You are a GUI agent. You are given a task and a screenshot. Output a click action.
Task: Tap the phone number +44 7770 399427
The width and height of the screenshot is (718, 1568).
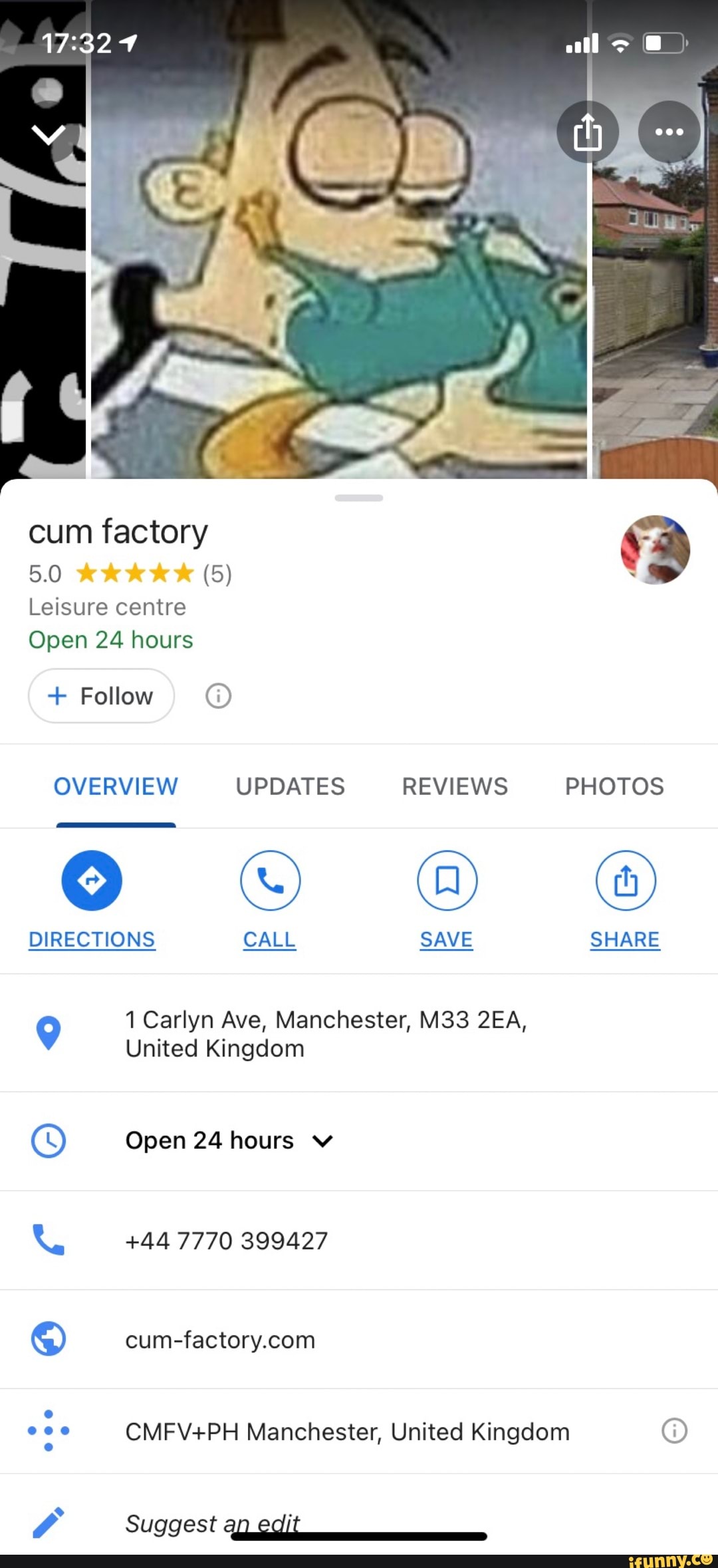click(x=226, y=1241)
